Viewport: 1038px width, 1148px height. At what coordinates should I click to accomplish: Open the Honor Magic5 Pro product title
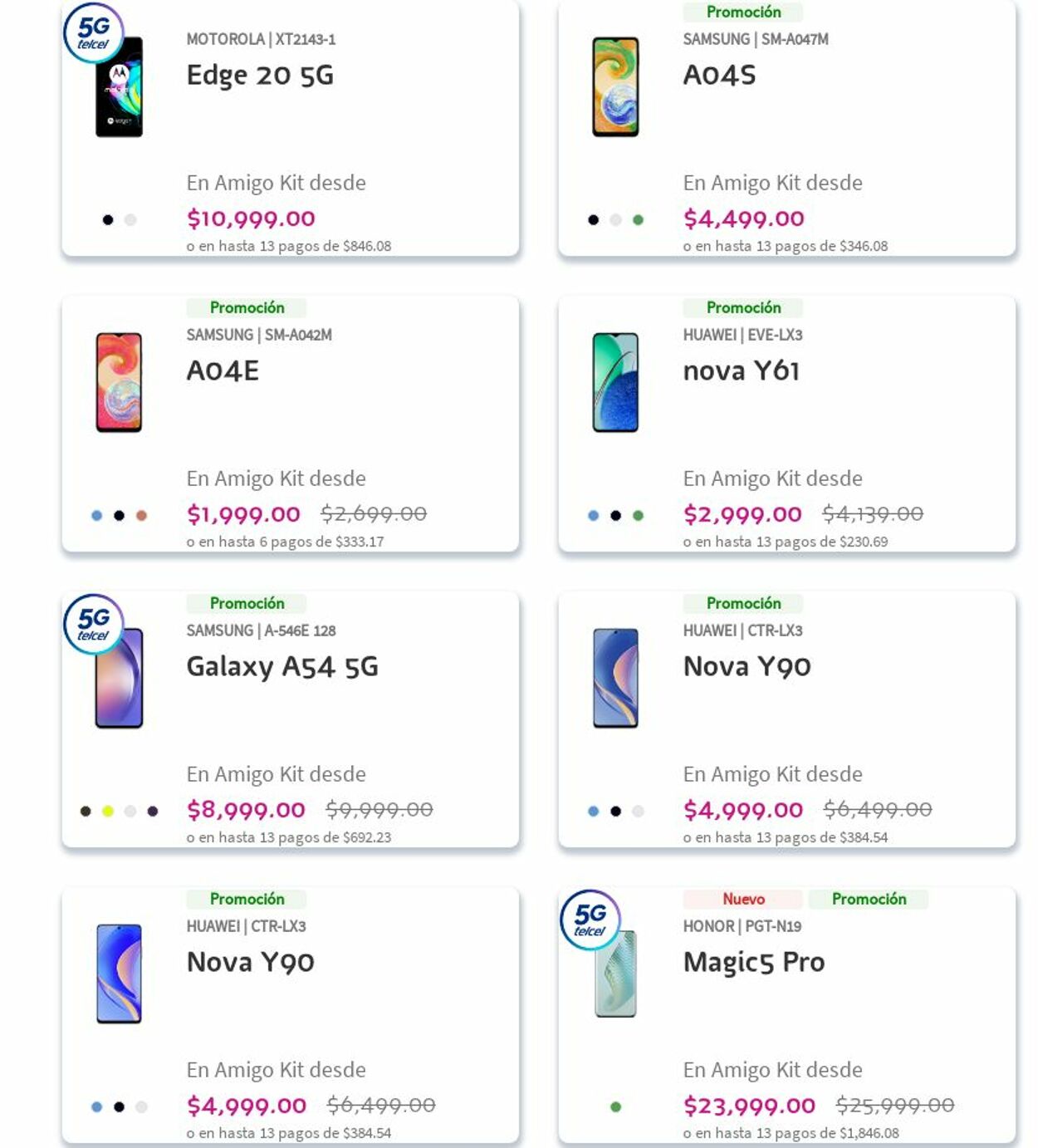tap(752, 961)
